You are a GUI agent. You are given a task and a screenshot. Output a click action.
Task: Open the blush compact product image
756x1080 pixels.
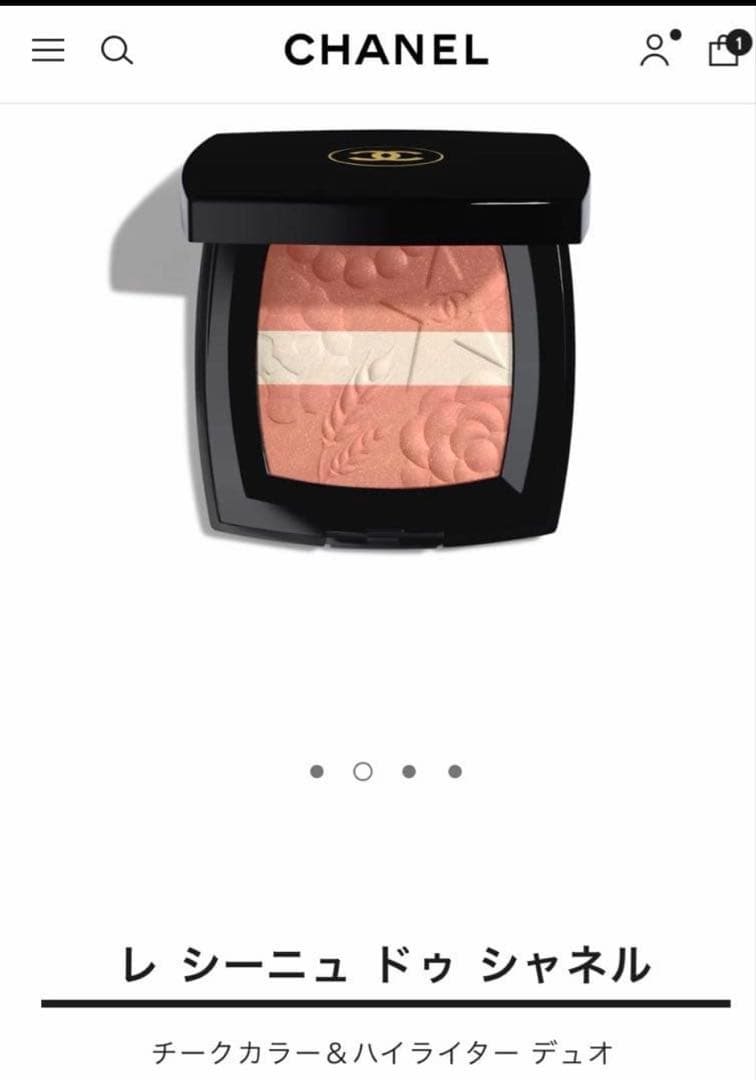(385, 340)
